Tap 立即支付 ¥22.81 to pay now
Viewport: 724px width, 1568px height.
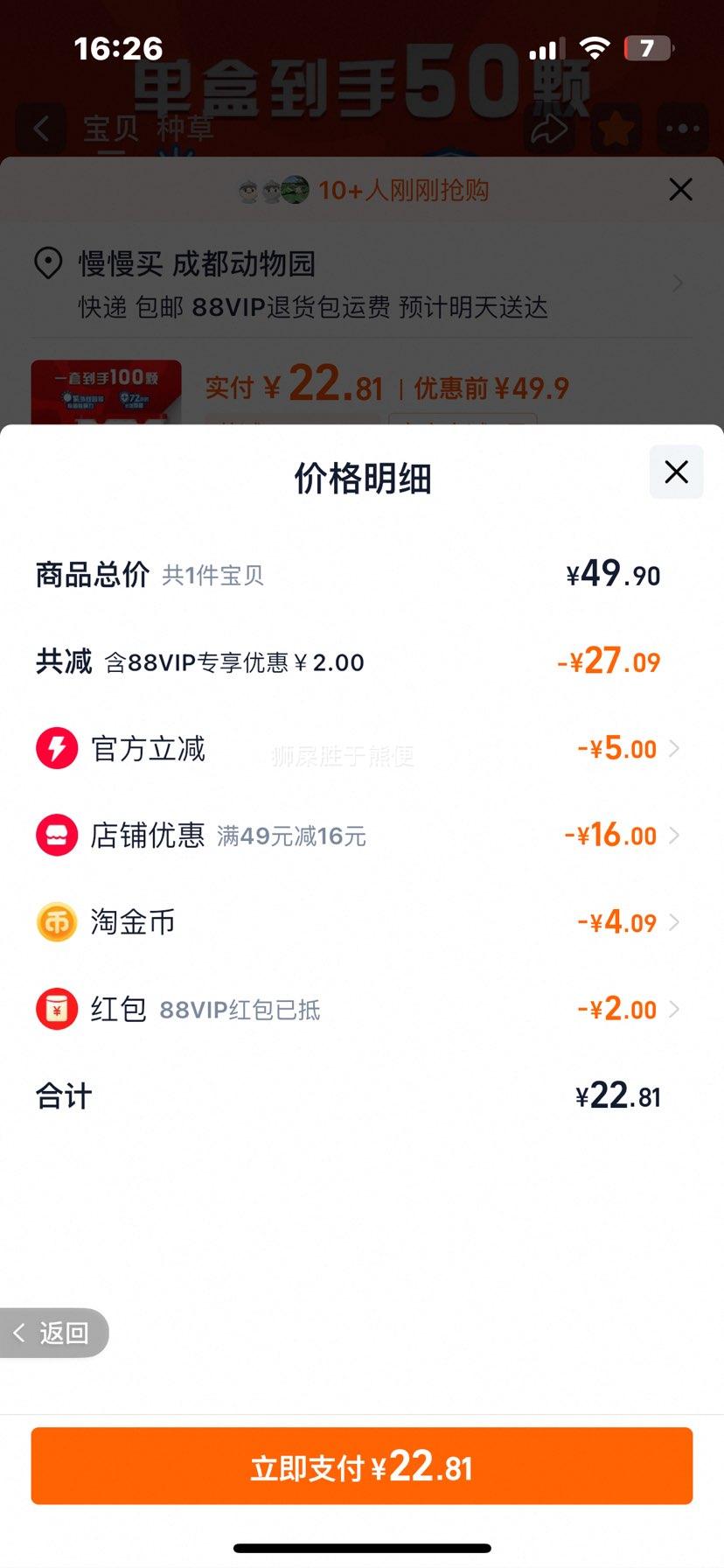point(362,1466)
